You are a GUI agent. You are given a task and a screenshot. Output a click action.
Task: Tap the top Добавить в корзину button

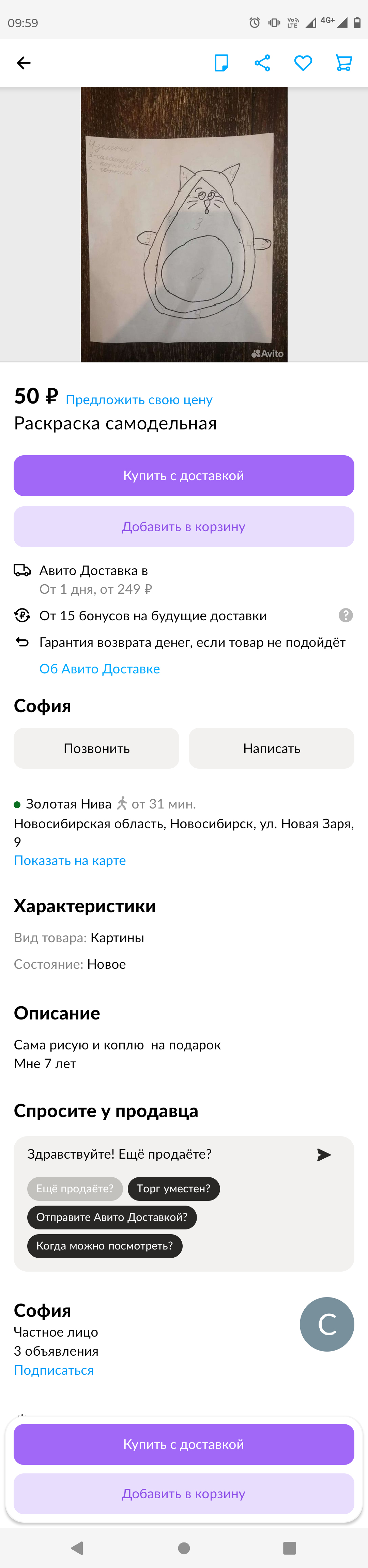(x=184, y=526)
